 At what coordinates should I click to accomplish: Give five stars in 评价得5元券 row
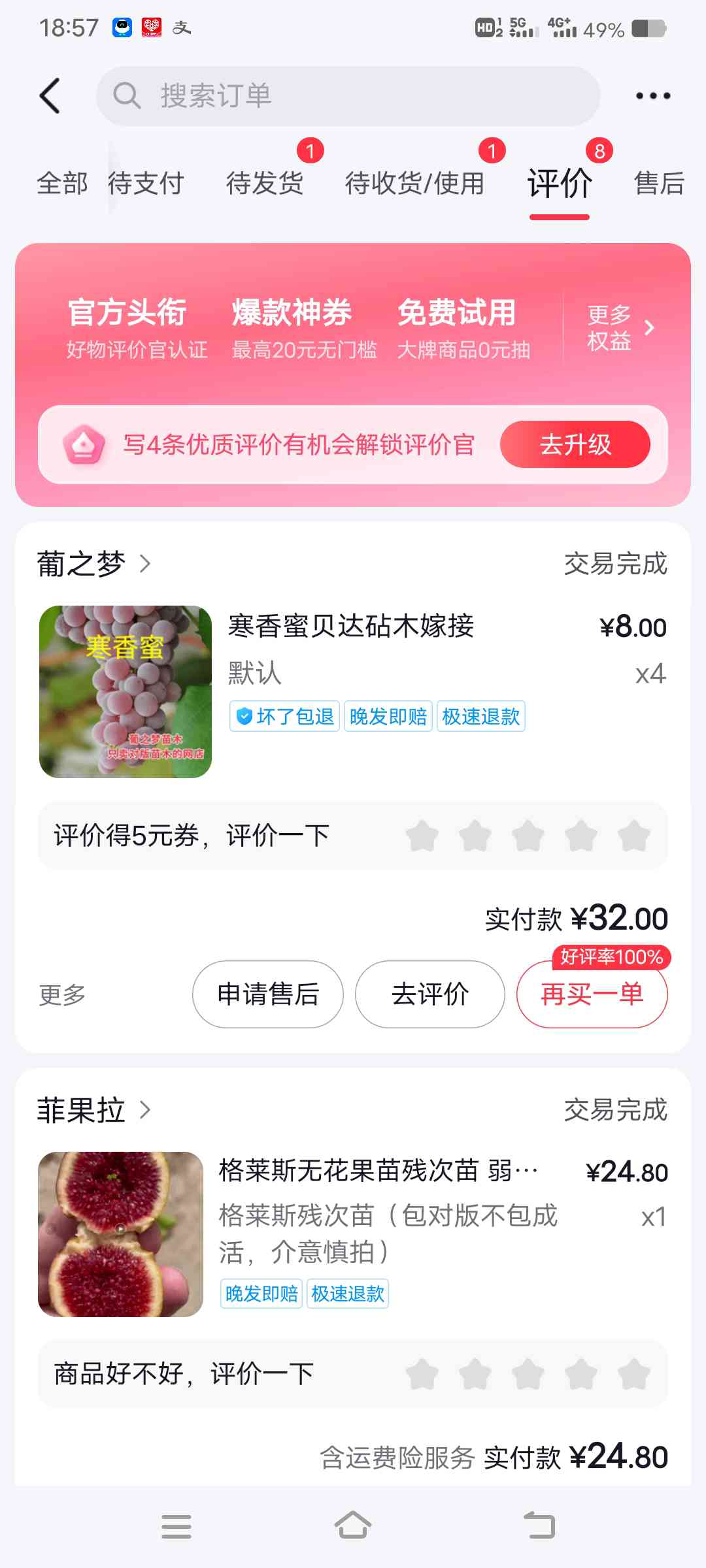click(634, 836)
